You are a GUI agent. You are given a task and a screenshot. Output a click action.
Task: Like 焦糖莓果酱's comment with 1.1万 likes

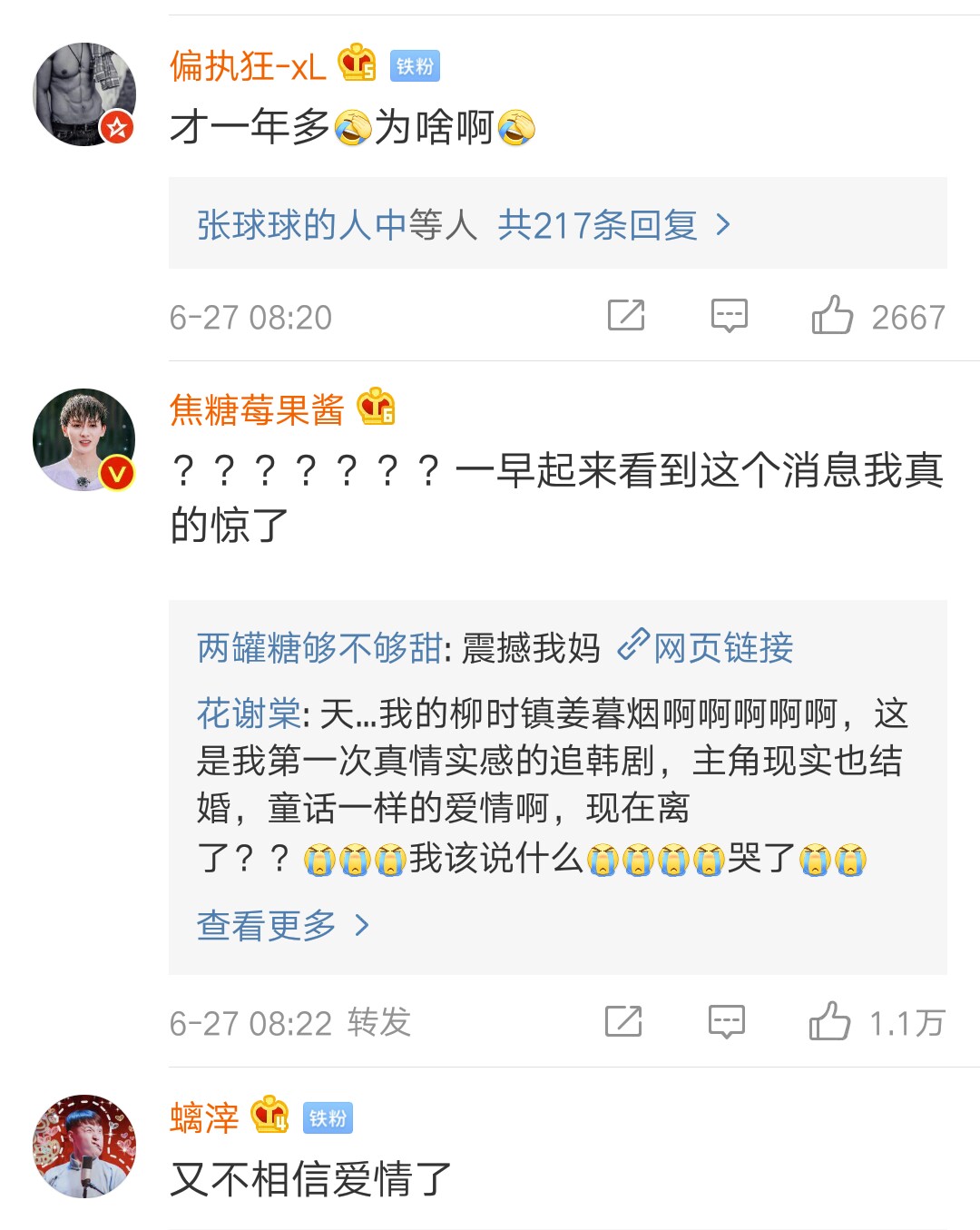tap(829, 1021)
